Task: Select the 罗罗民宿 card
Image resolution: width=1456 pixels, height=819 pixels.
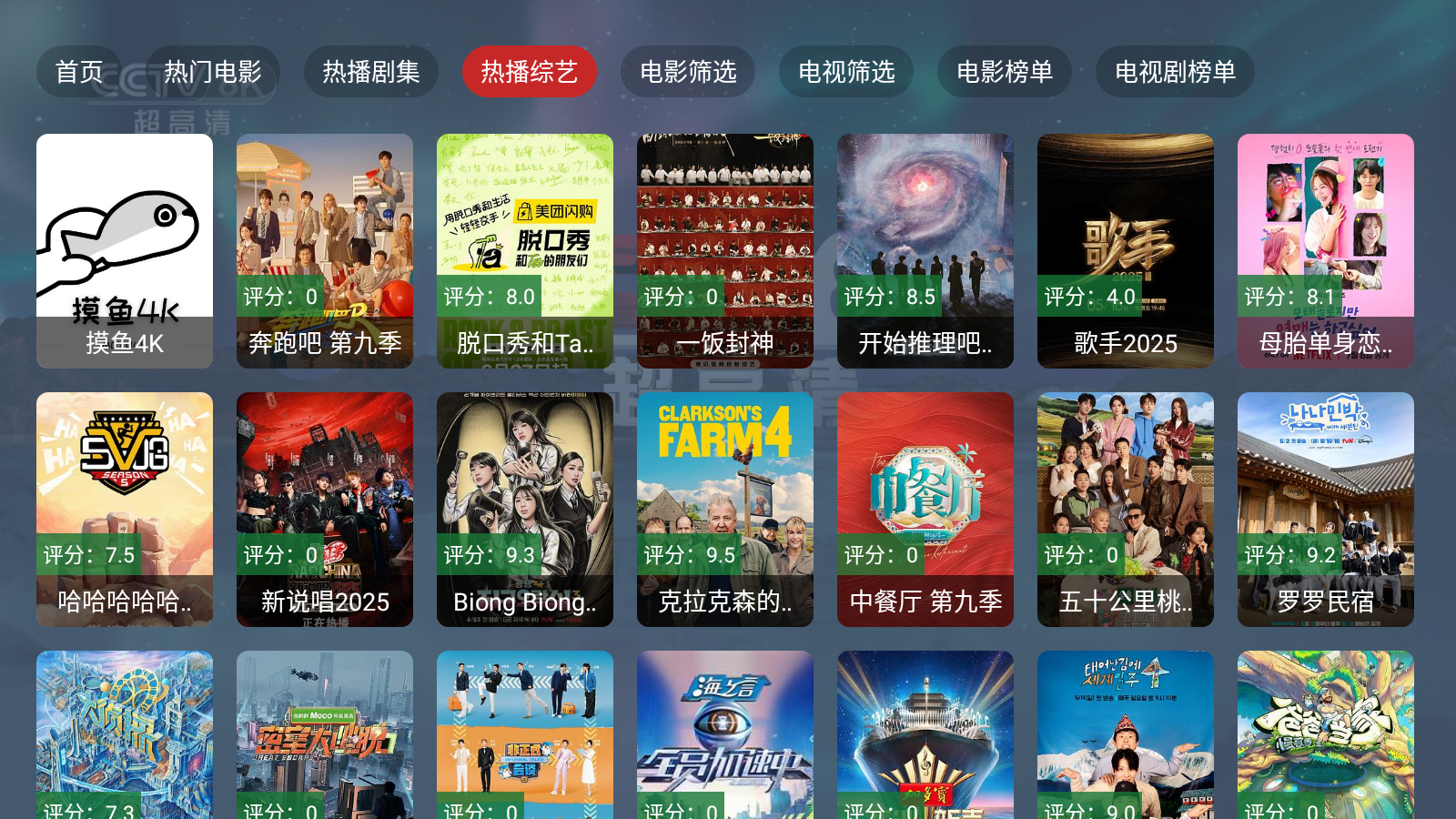Action: coord(1326,509)
